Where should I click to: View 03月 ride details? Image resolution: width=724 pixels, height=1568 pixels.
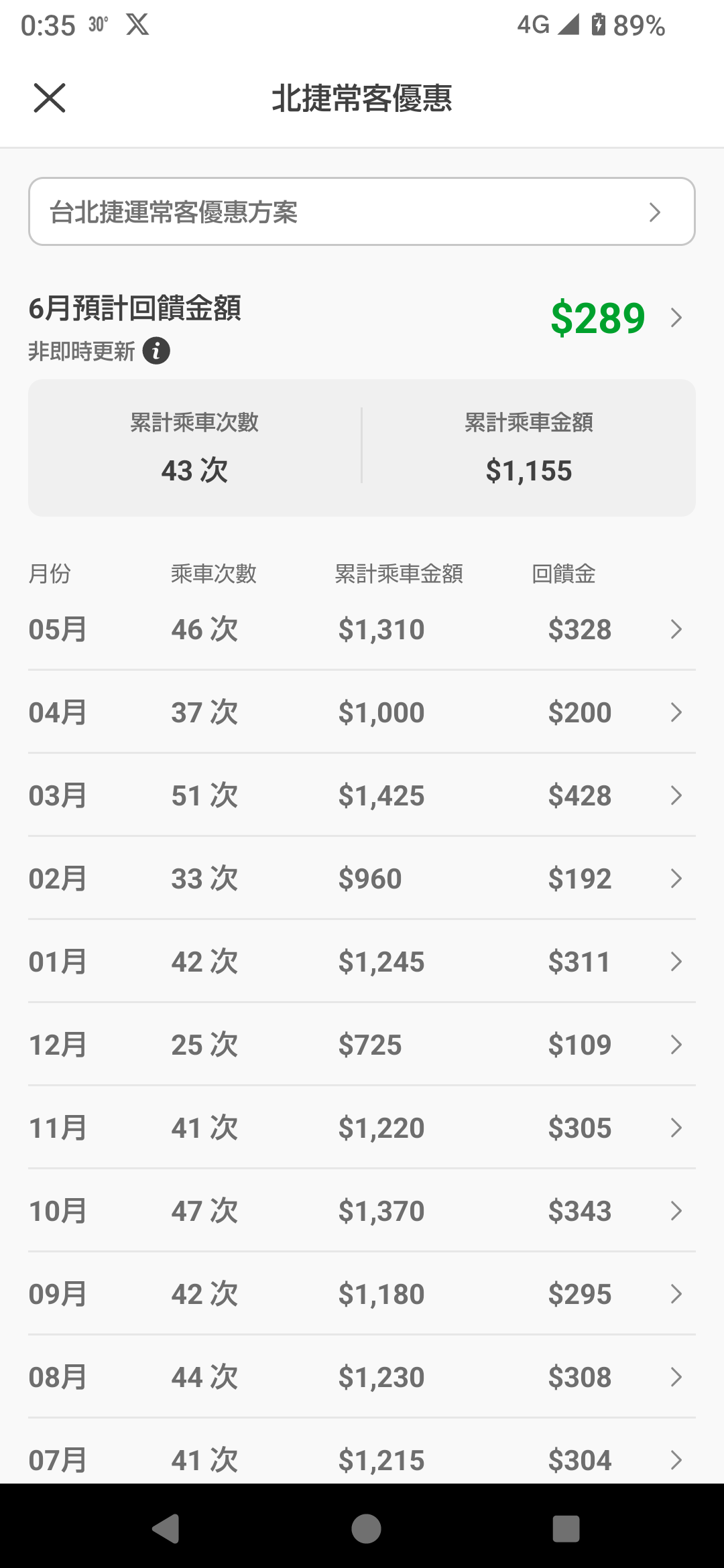tap(361, 795)
